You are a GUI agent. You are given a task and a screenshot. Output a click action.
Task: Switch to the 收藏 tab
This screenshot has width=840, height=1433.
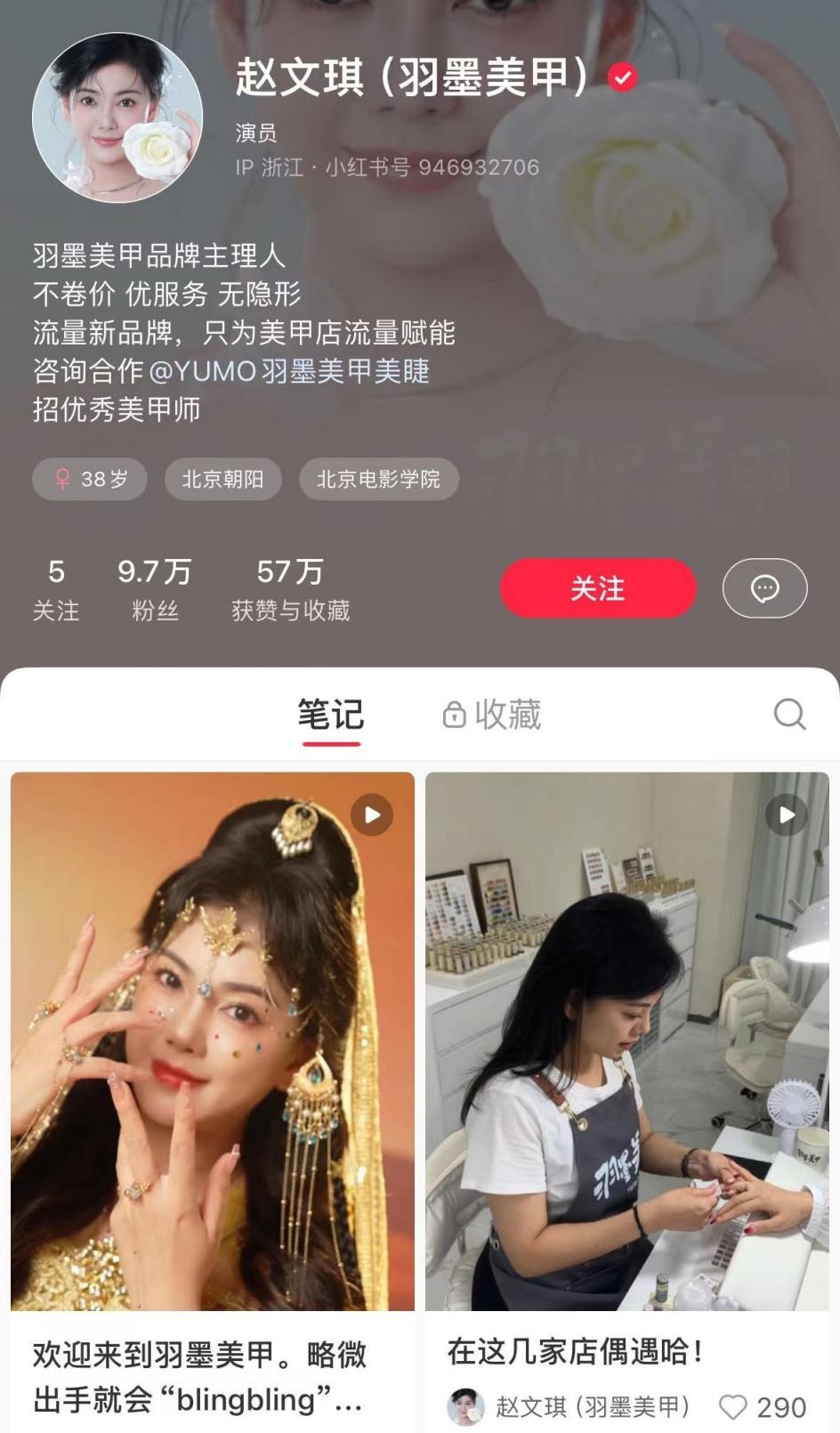[492, 715]
